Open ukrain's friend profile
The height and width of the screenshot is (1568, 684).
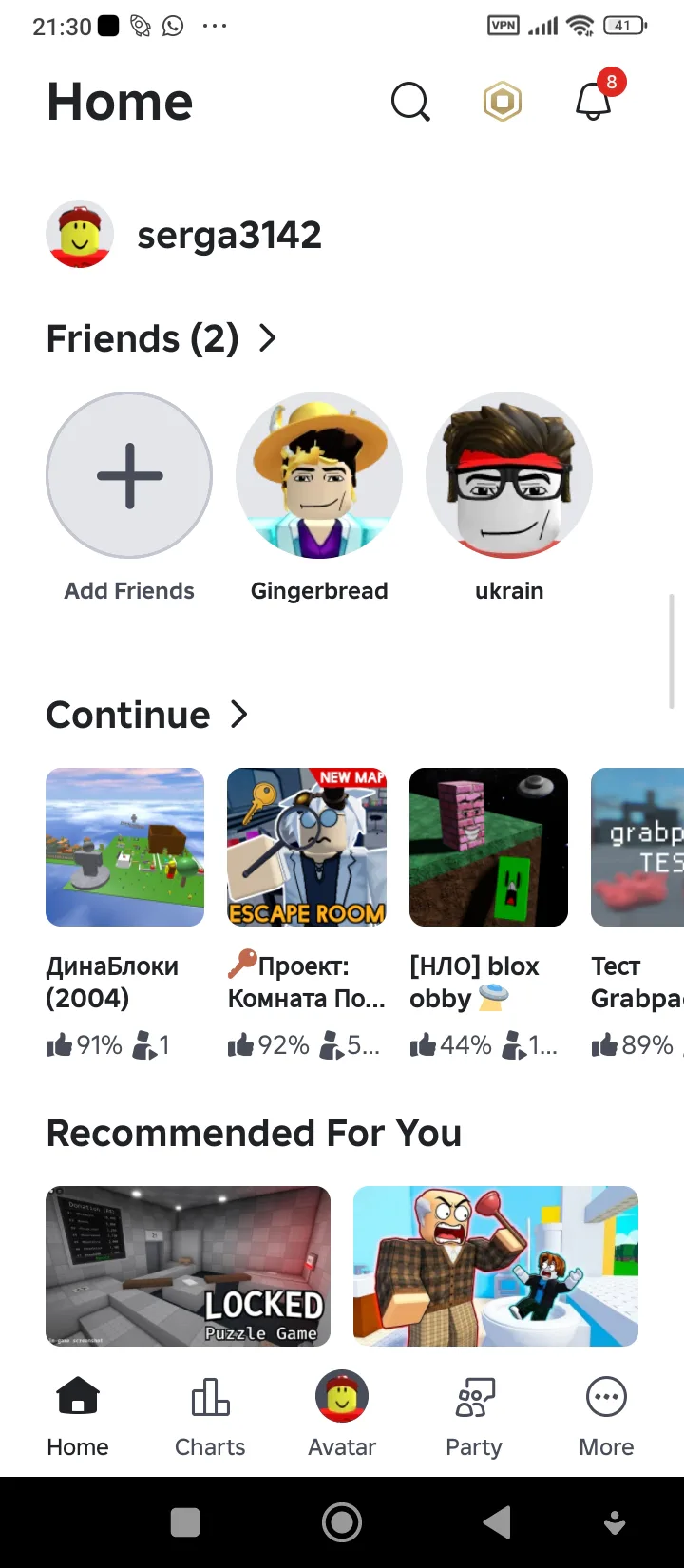(x=509, y=475)
